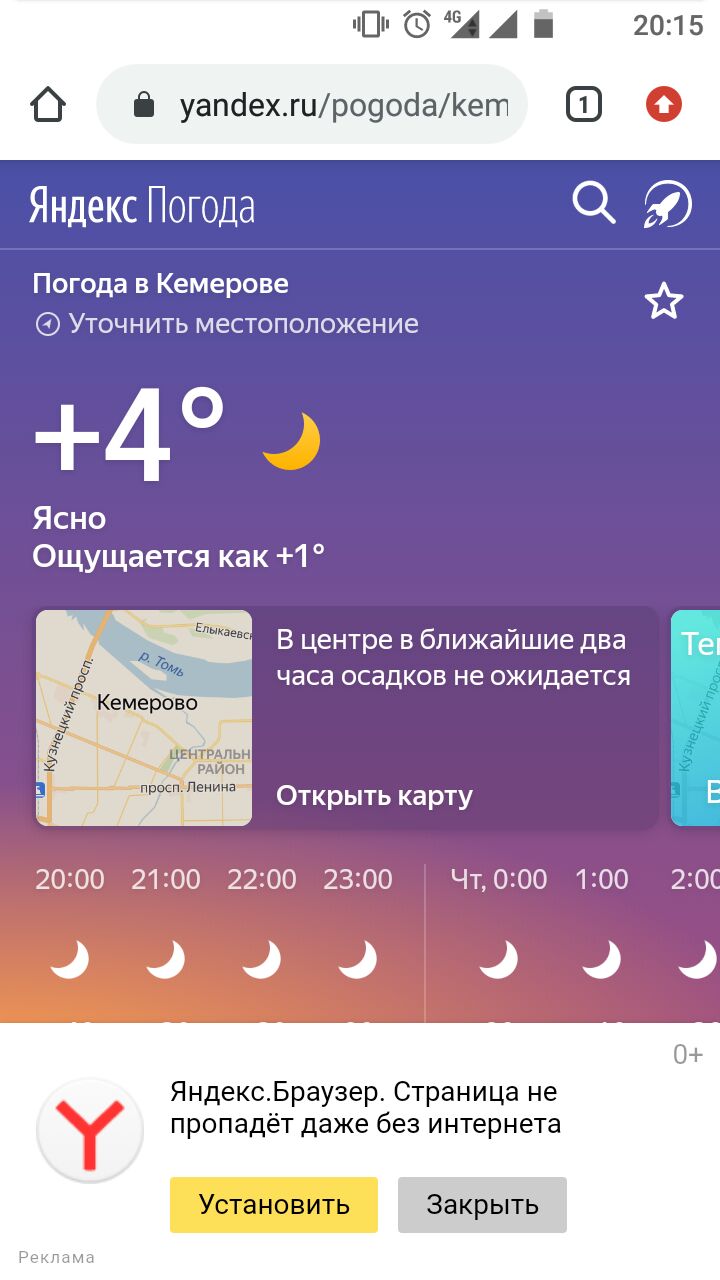Open the browser tab switcher
Viewport: 720px width, 1280px height.
(x=584, y=104)
